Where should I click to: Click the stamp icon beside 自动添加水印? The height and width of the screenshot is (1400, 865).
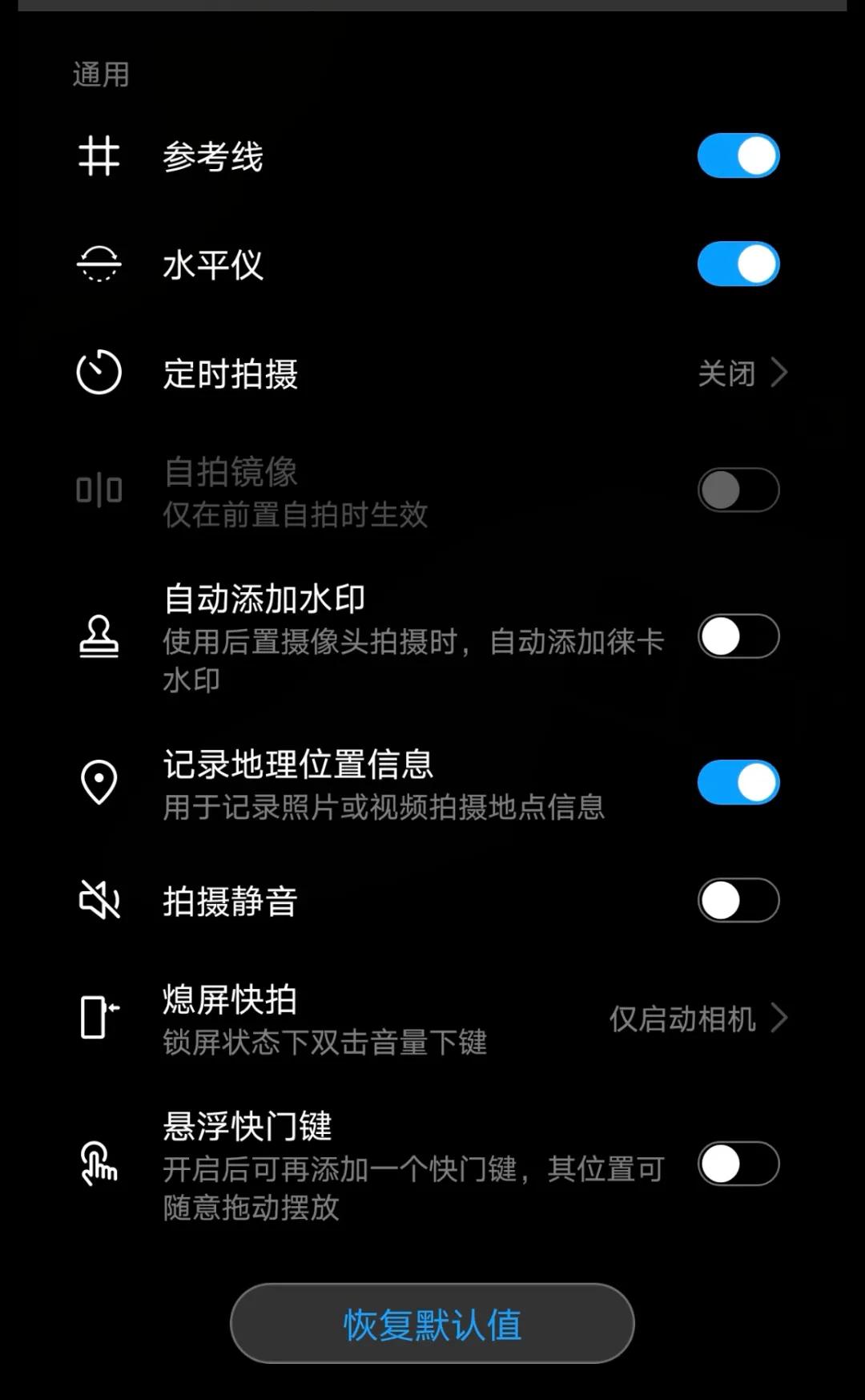tap(98, 638)
